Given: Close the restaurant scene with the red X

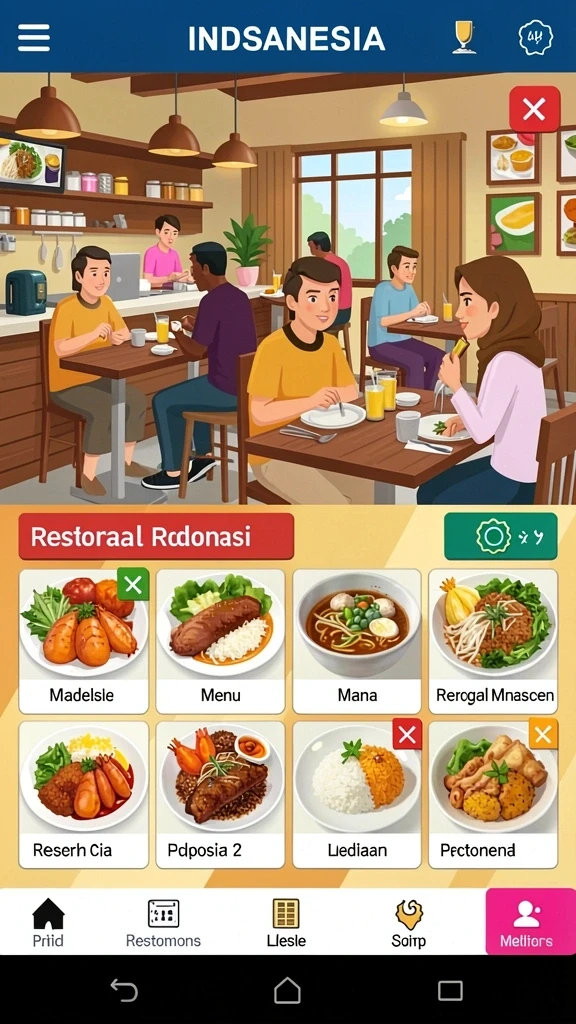Looking at the screenshot, I should click(x=534, y=109).
